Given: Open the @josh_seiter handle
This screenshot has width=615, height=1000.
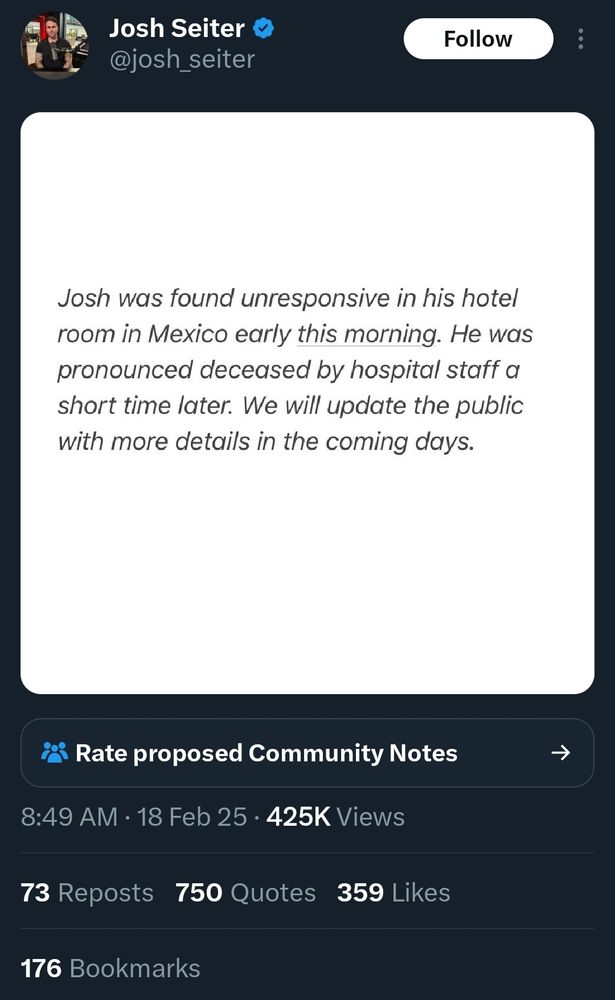Looking at the screenshot, I should (x=182, y=59).
